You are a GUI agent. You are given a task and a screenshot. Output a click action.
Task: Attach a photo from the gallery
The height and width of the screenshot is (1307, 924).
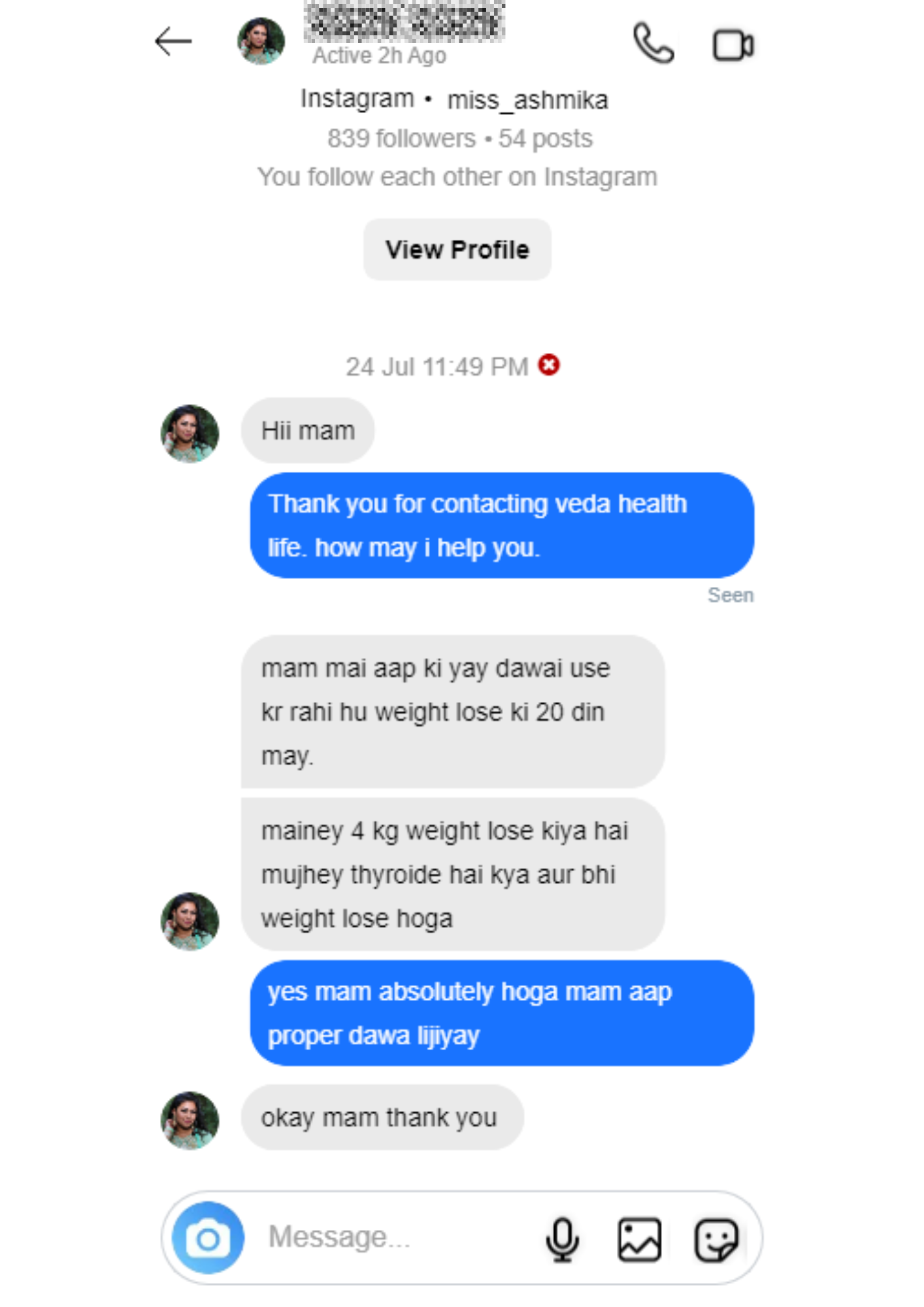point(639,1238)
